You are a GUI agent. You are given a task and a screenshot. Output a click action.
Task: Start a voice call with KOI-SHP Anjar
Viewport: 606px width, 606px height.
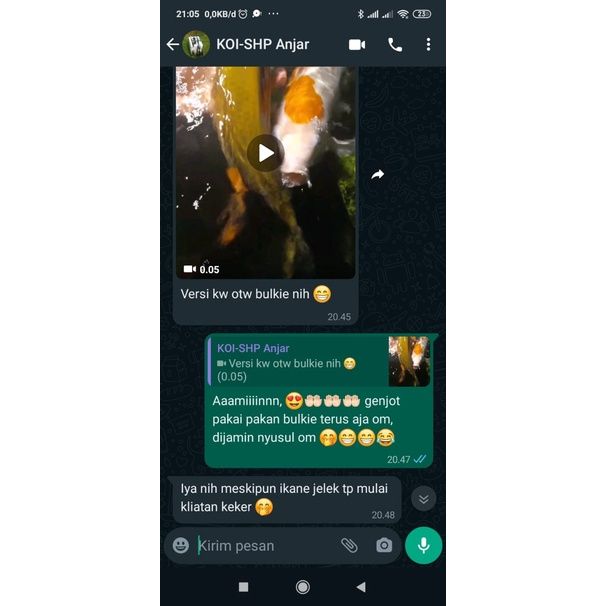point(395,44)
